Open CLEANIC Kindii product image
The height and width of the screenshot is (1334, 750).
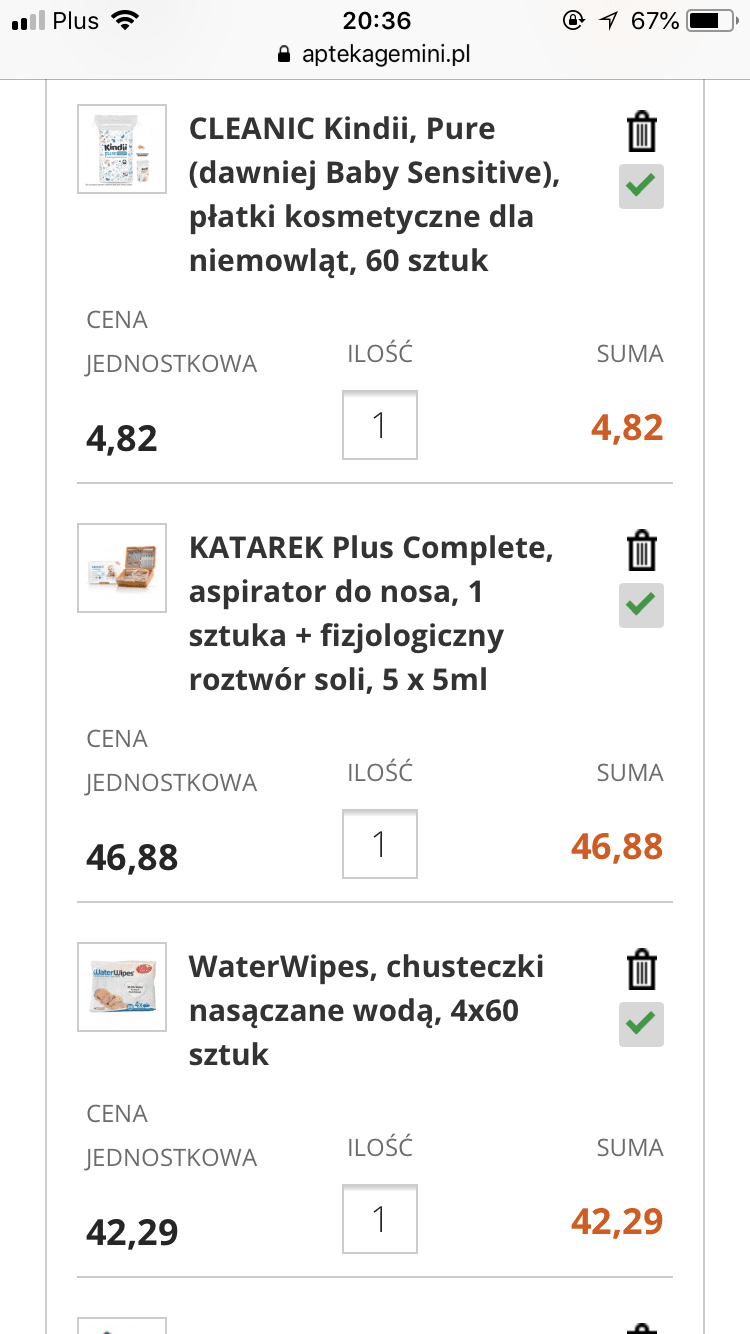coord(122,149)
